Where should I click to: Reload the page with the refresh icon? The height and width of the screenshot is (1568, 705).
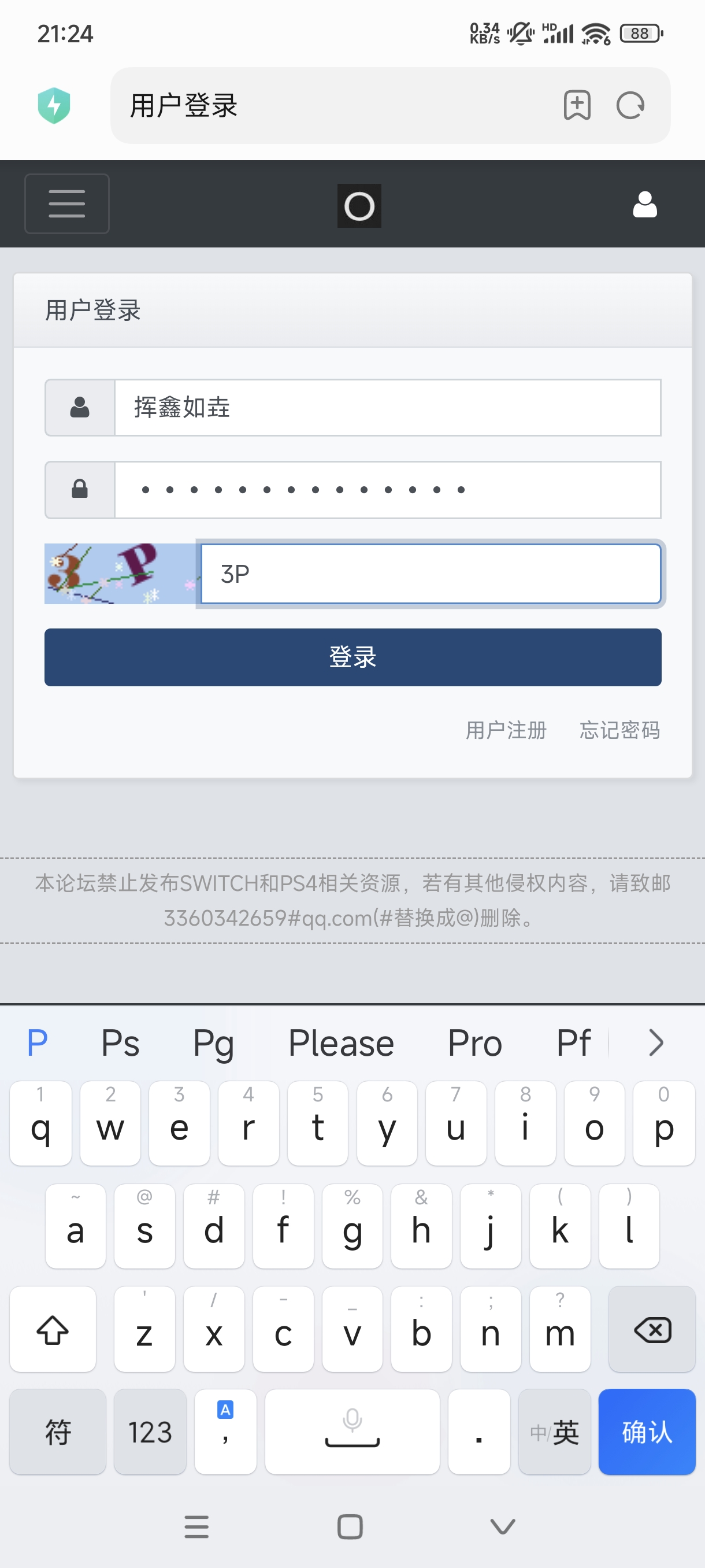(630, 106)
